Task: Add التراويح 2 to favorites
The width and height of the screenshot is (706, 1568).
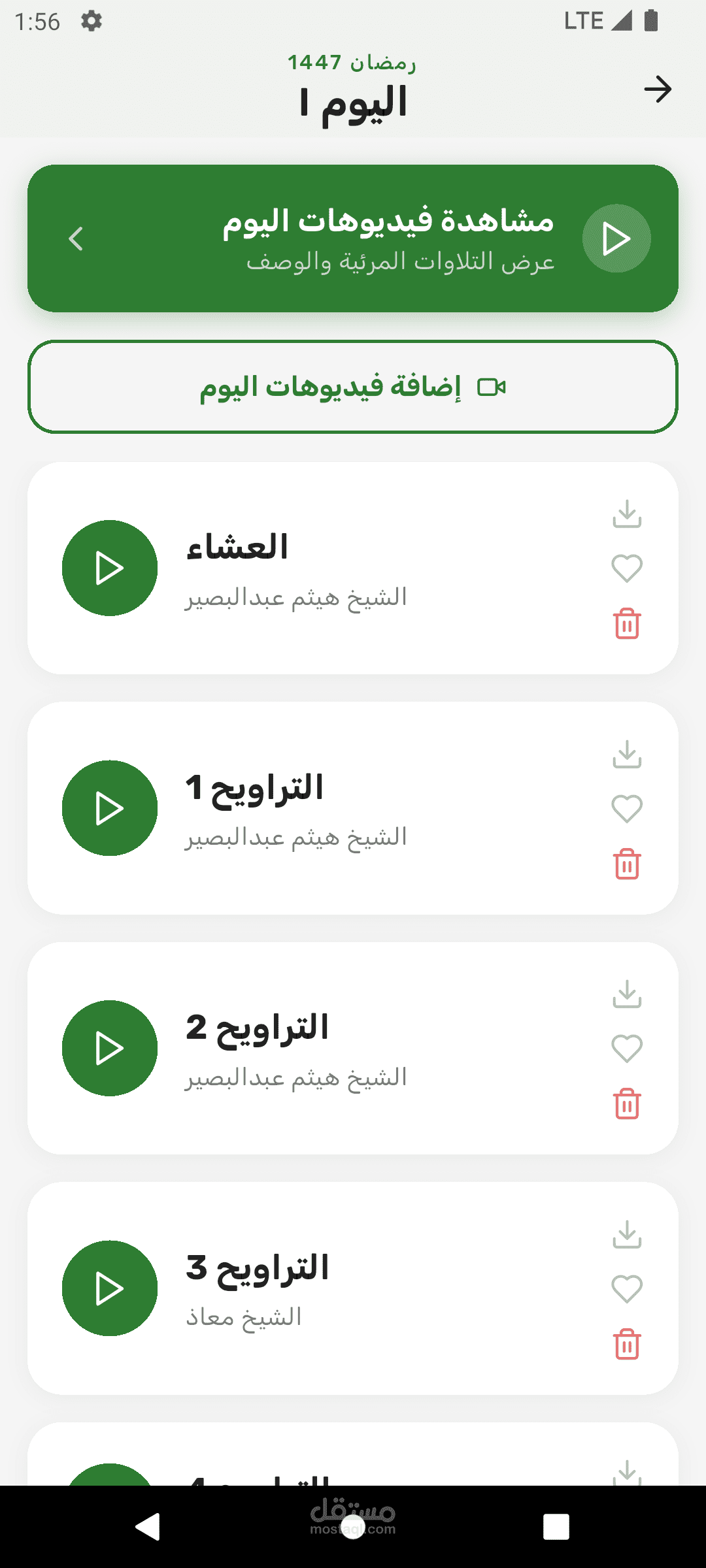Action: tap(627, 1049)
